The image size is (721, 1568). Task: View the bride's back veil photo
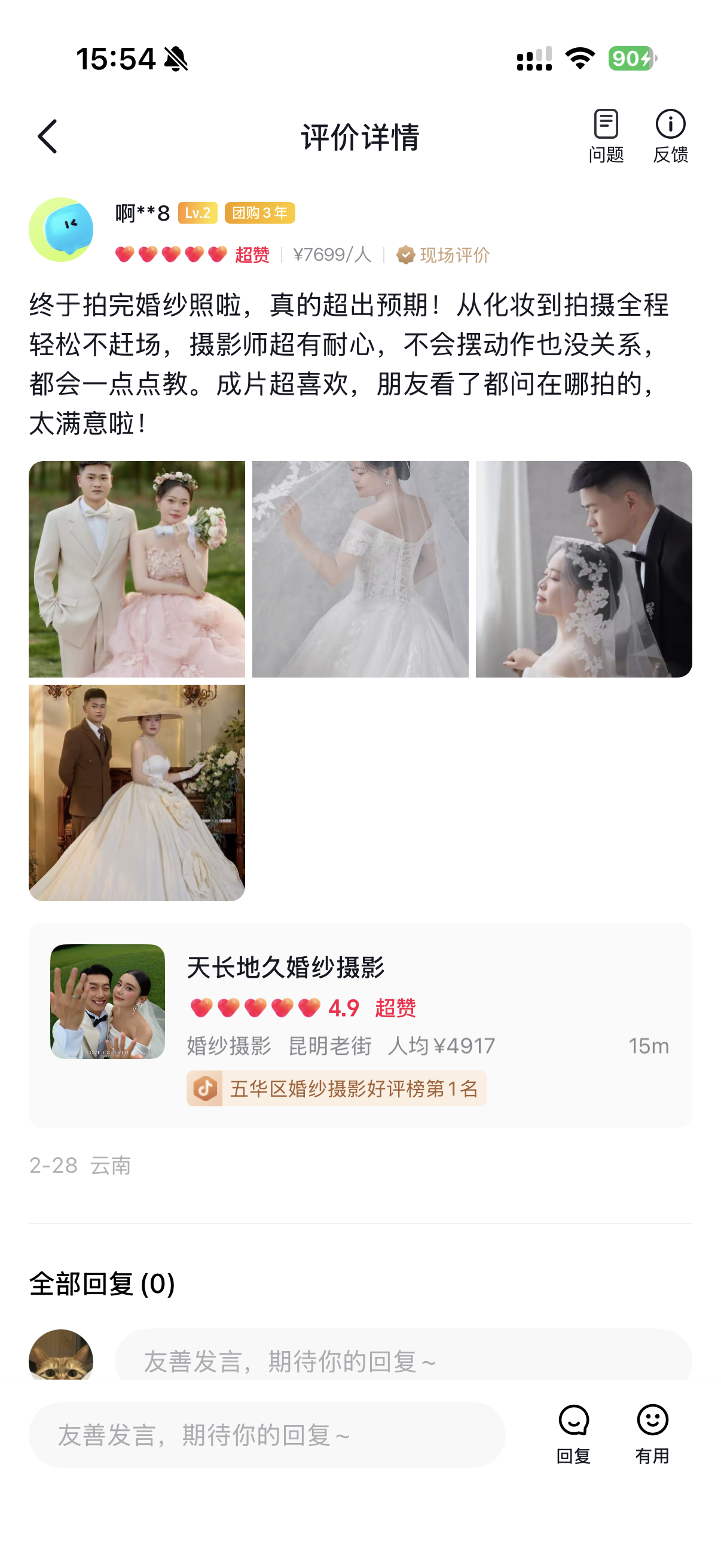click(x=360, y=569)
